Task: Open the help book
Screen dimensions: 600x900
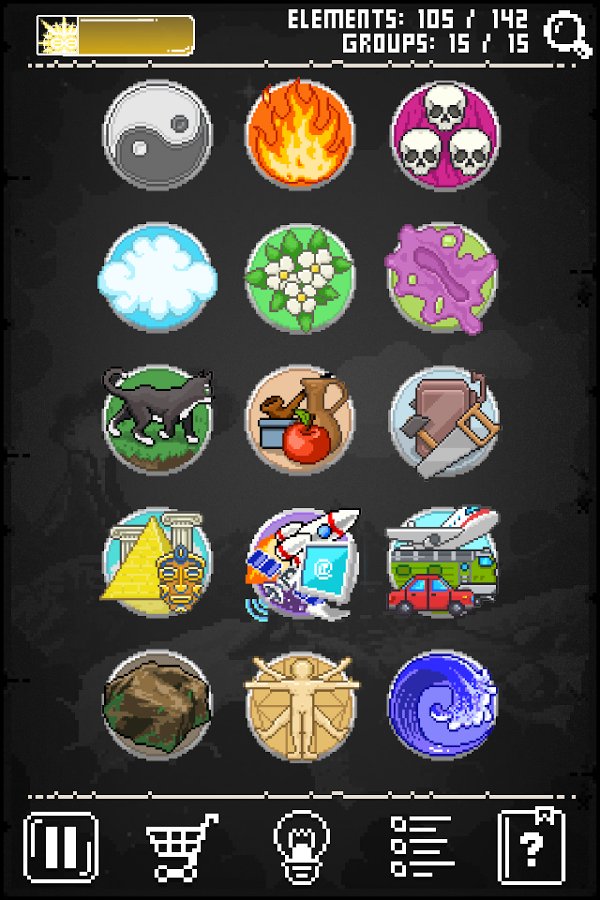Action: [531, 846]
